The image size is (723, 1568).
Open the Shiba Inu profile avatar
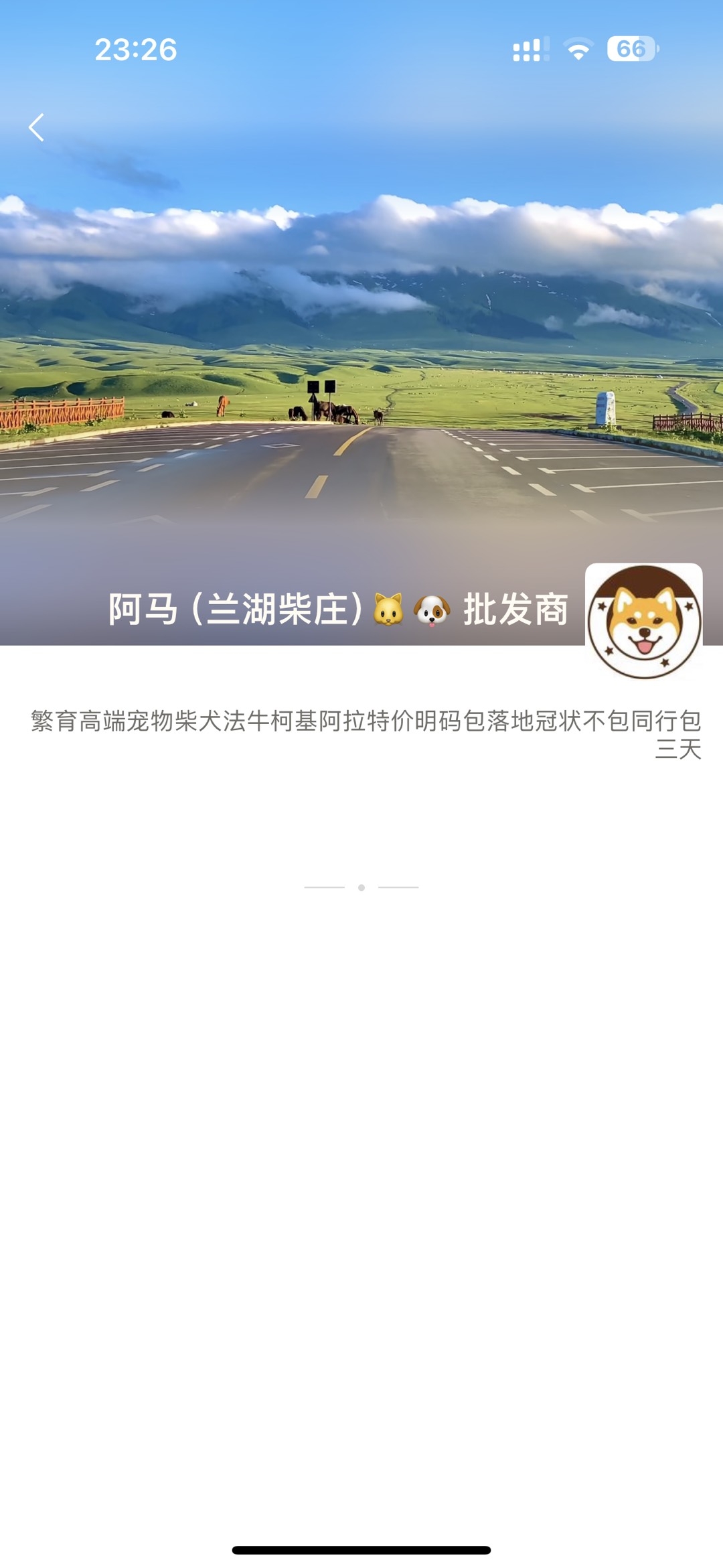[643, 622]
